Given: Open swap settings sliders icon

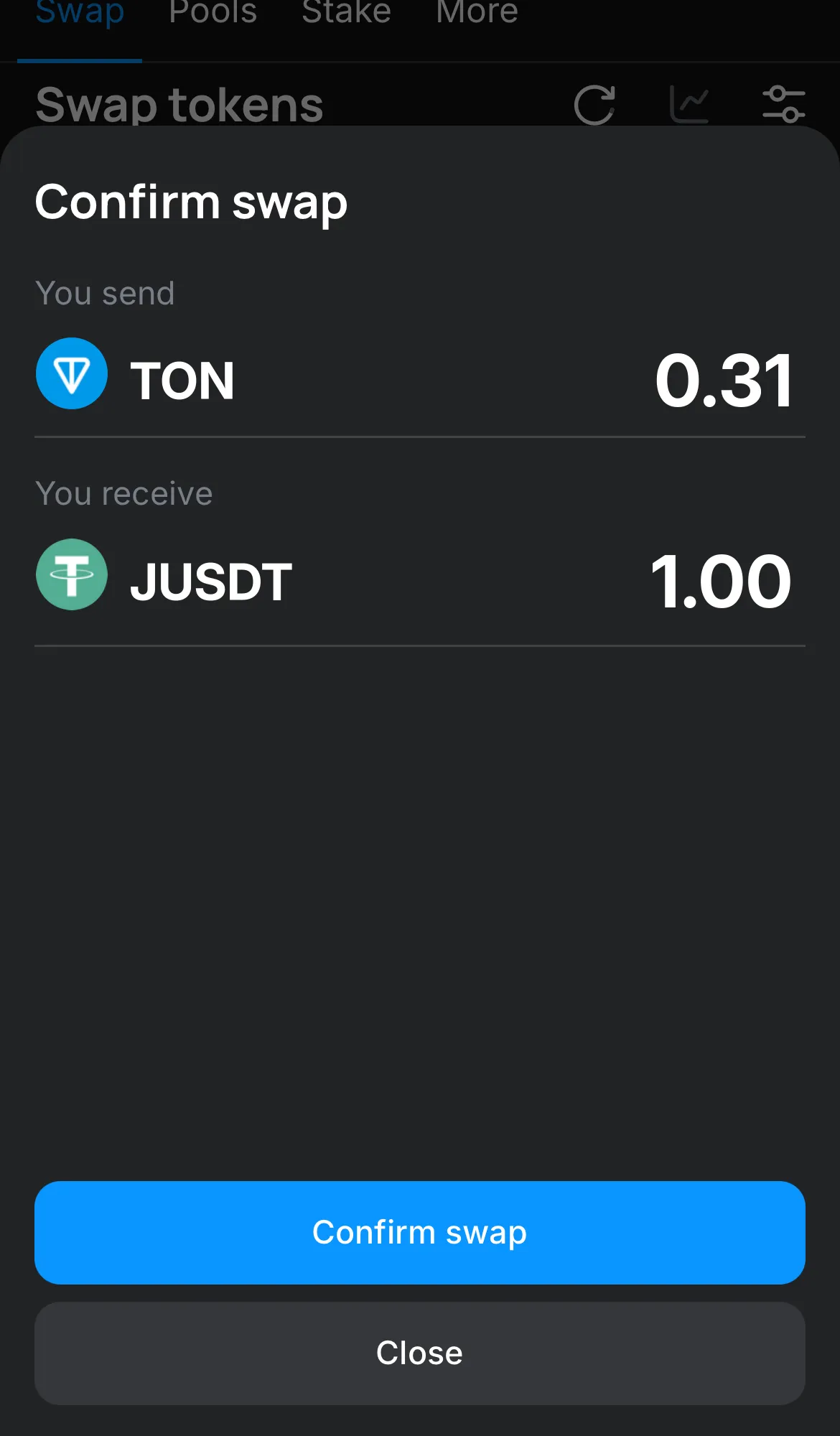Looking at the screenshot, I should 785,104.
